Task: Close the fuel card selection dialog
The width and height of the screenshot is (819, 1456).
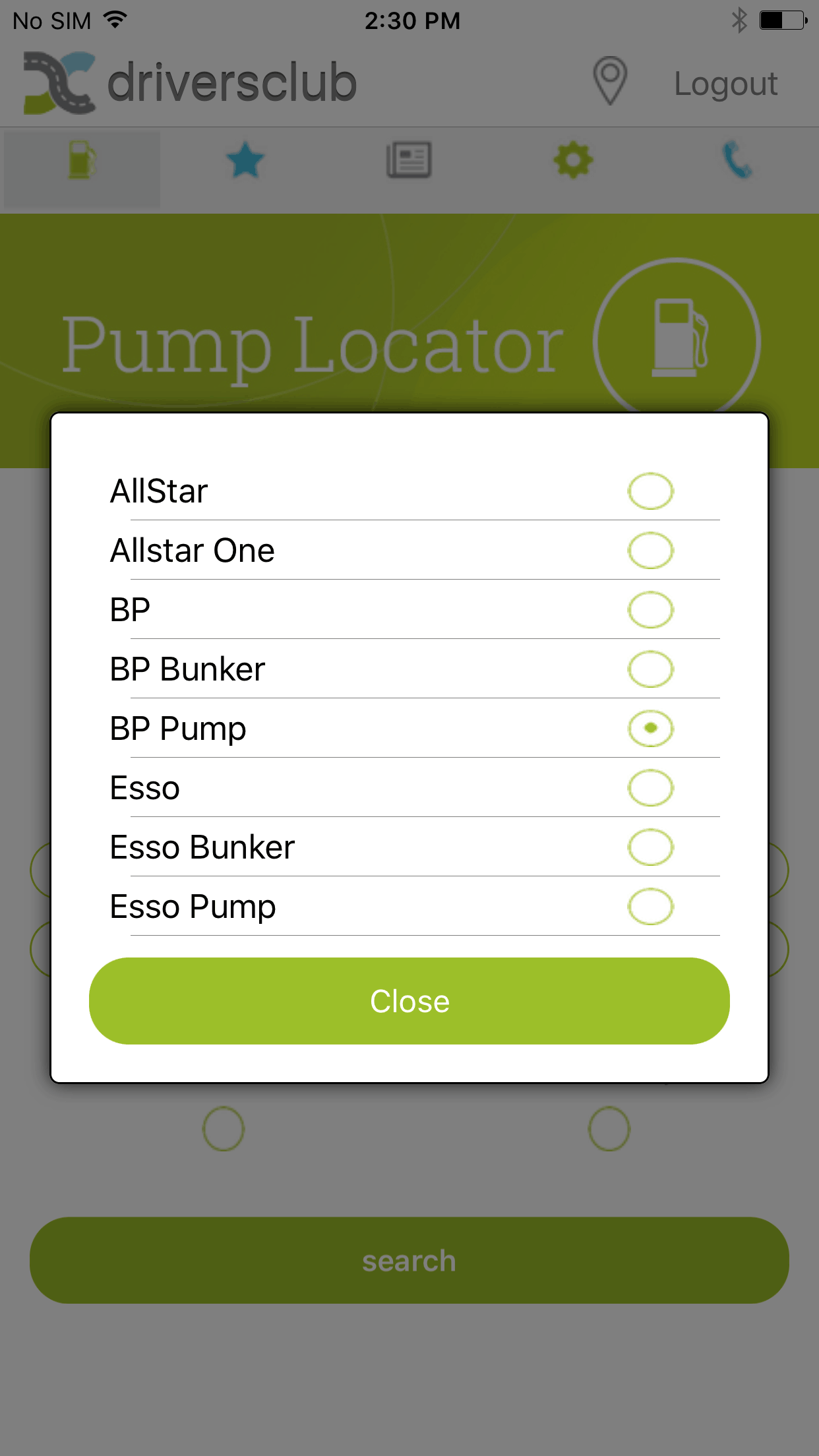Action: [409, 1001]
